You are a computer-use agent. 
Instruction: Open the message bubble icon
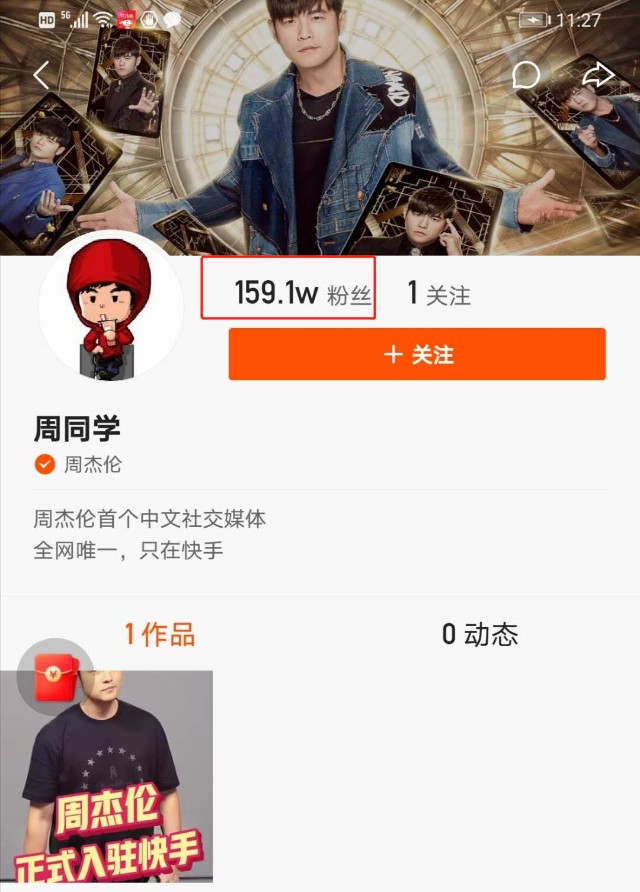(x=526, y=75)
